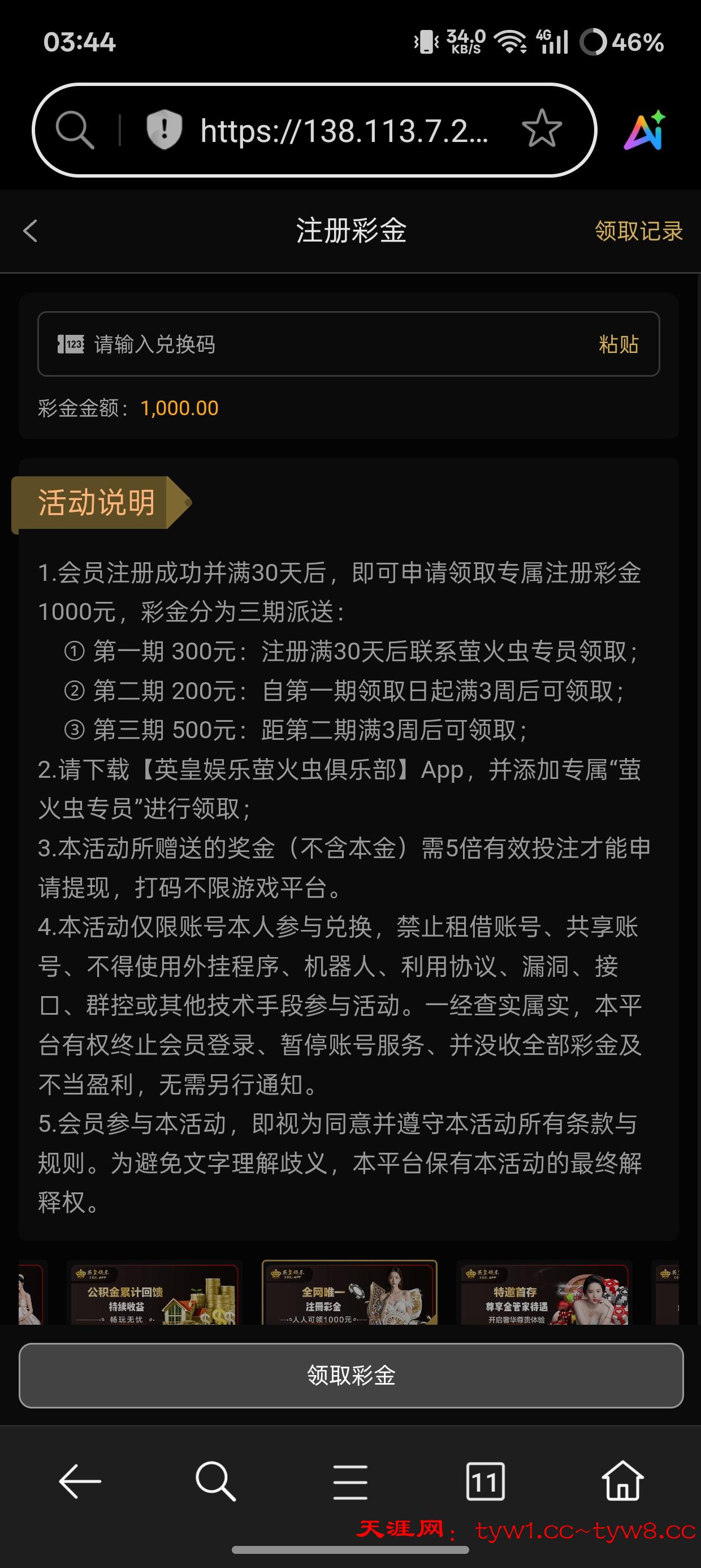The height and width of the screenshot is (1568, 701).
Task: Open the browser AI assistant
Action: coord(645,130)
